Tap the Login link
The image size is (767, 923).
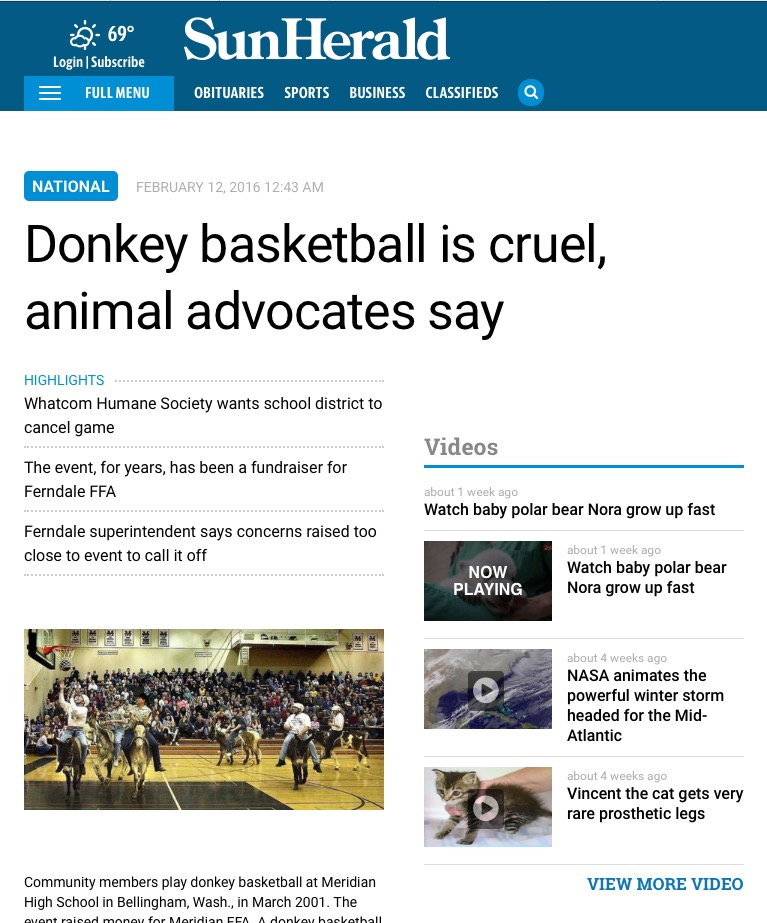pyautogui.click(x=68, y=62)
